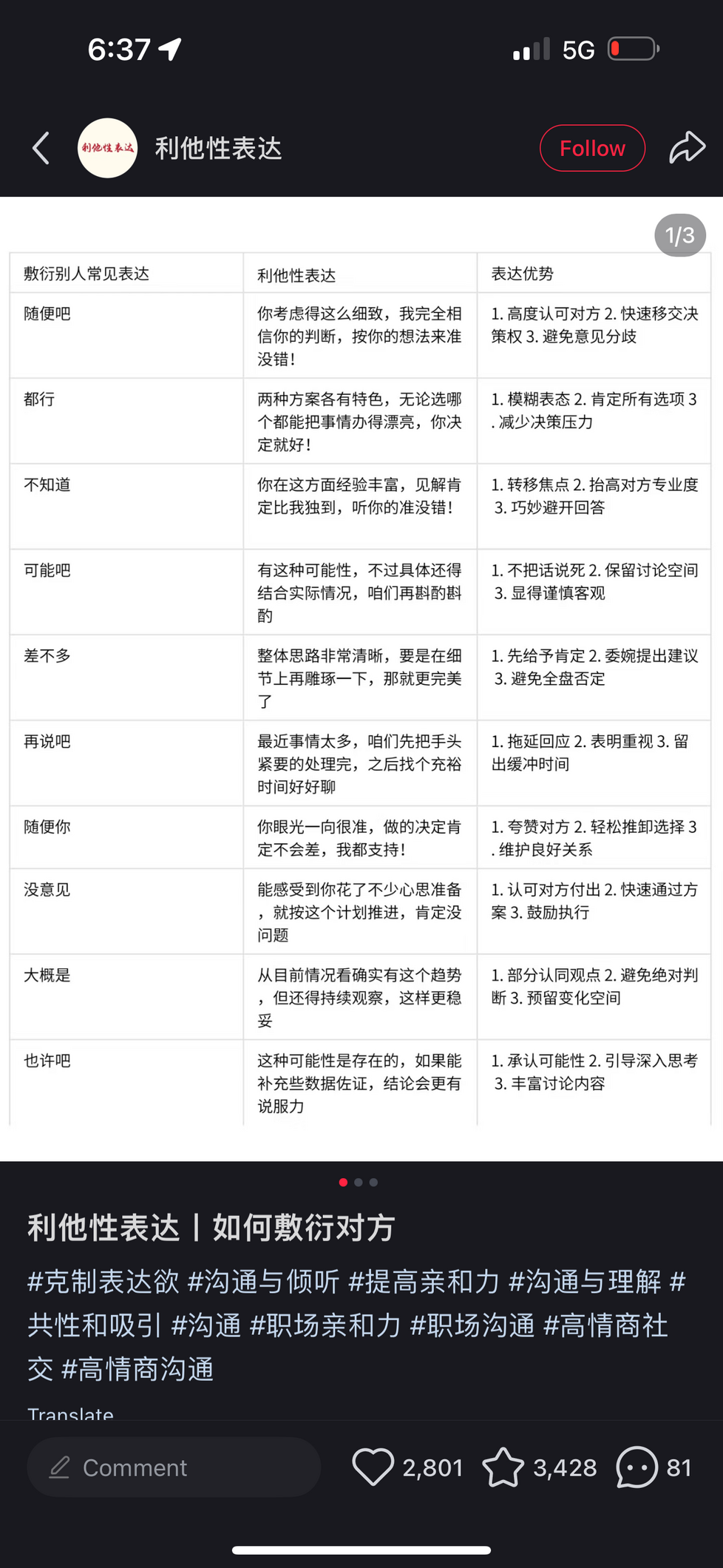Screen dimensions: 723x1568
Task: Open the #职场亲和力 hashtag
Action: (x=325, y=1325)
